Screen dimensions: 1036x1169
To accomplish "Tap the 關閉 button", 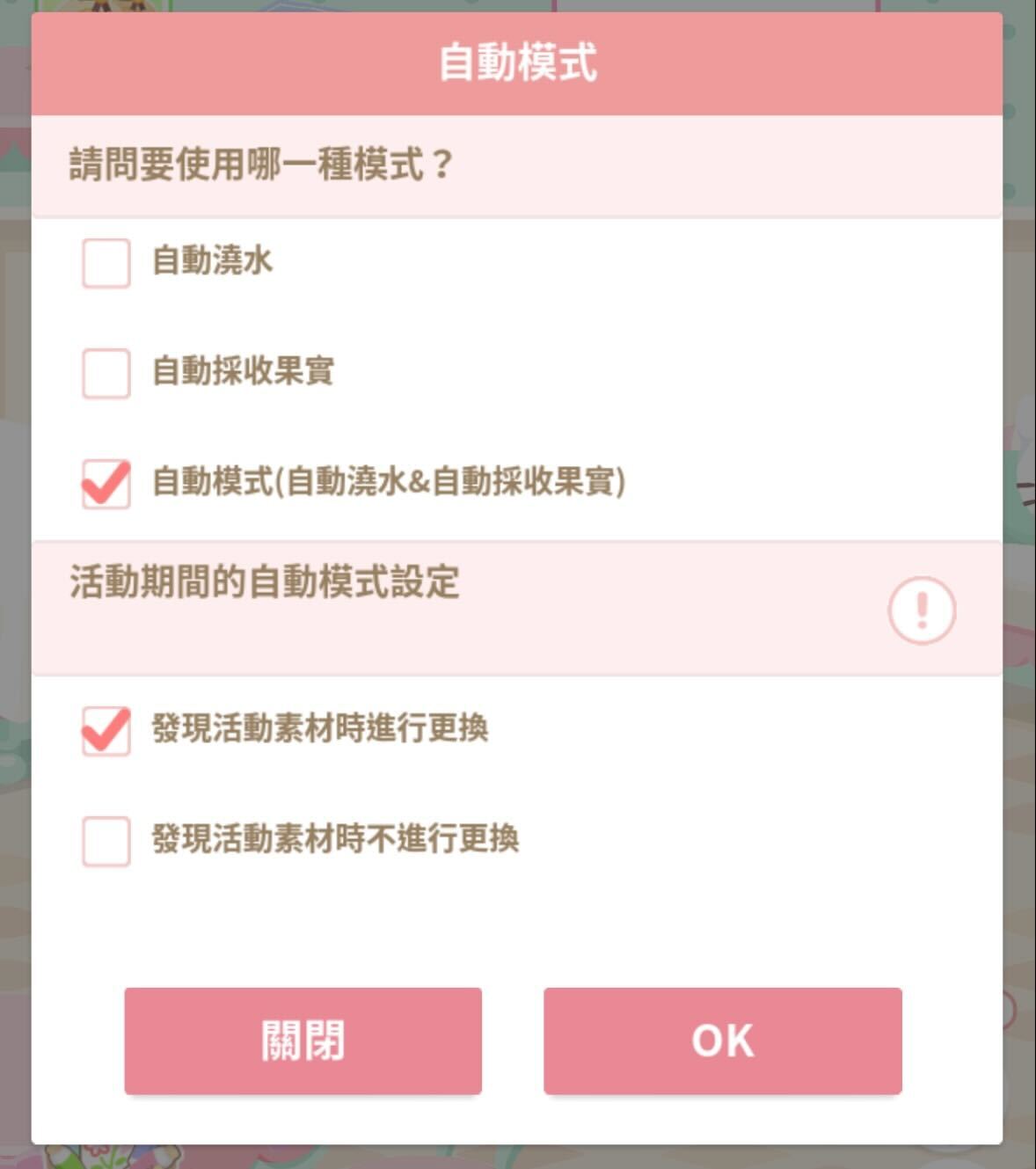I will pyautogui.click(x=303, y=1041).
